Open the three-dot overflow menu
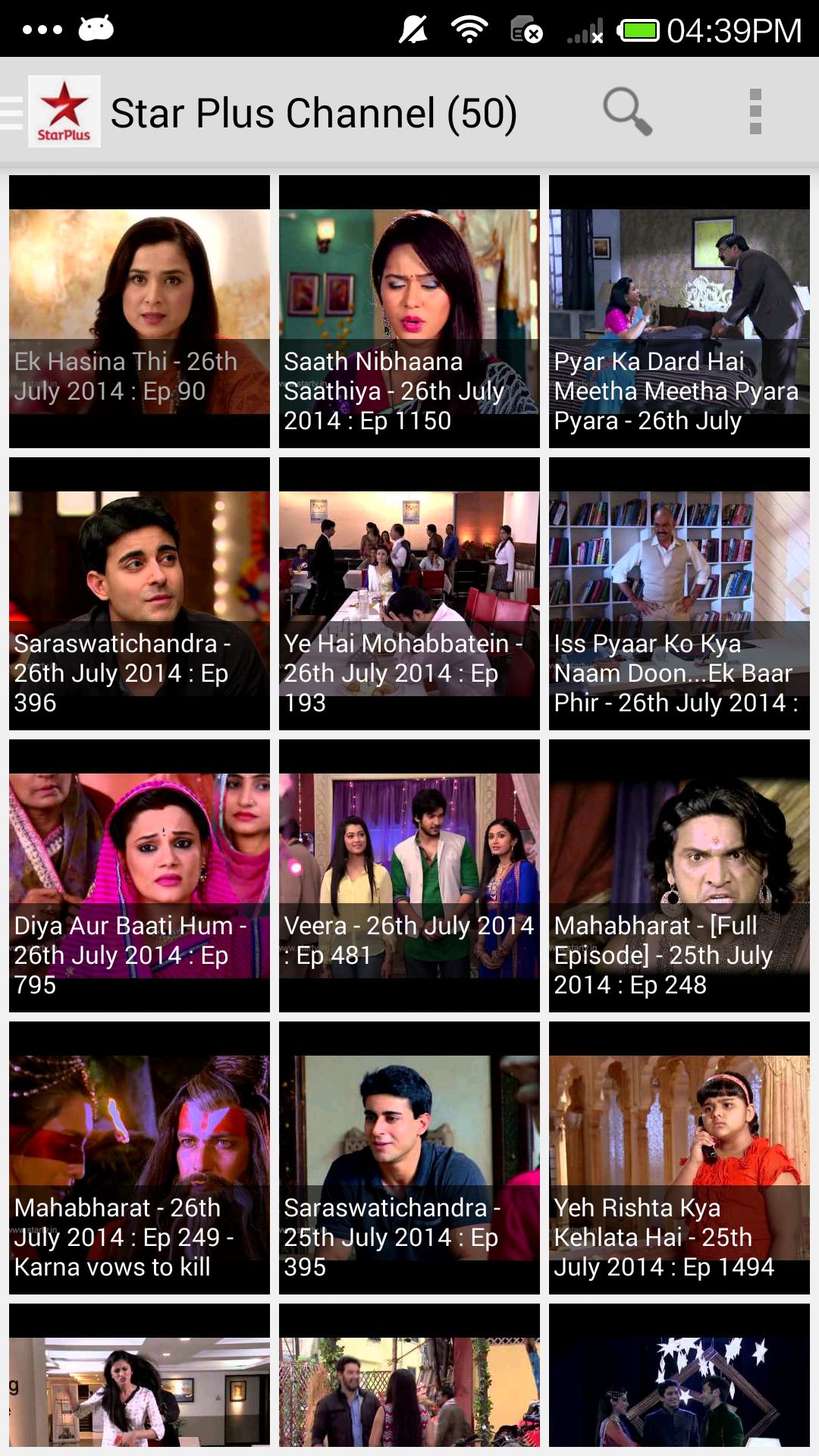 (755, 112)
